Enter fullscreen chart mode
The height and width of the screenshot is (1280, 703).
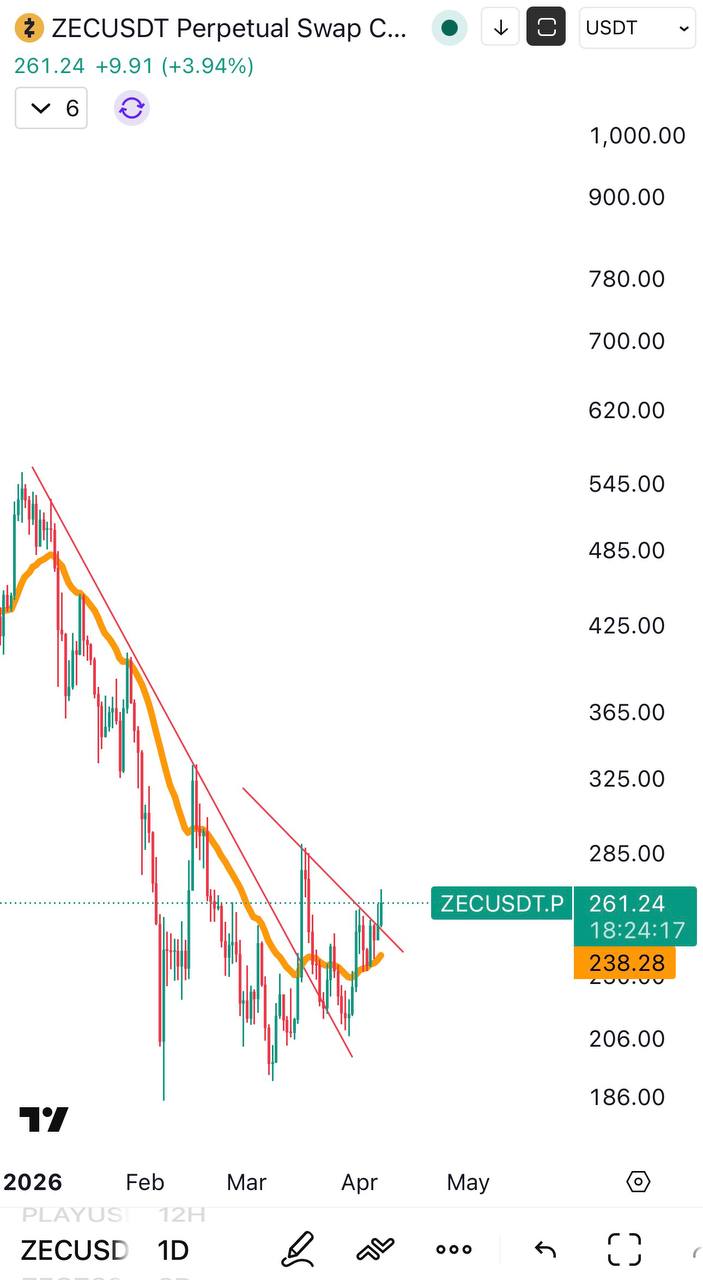click(625, 1249)
